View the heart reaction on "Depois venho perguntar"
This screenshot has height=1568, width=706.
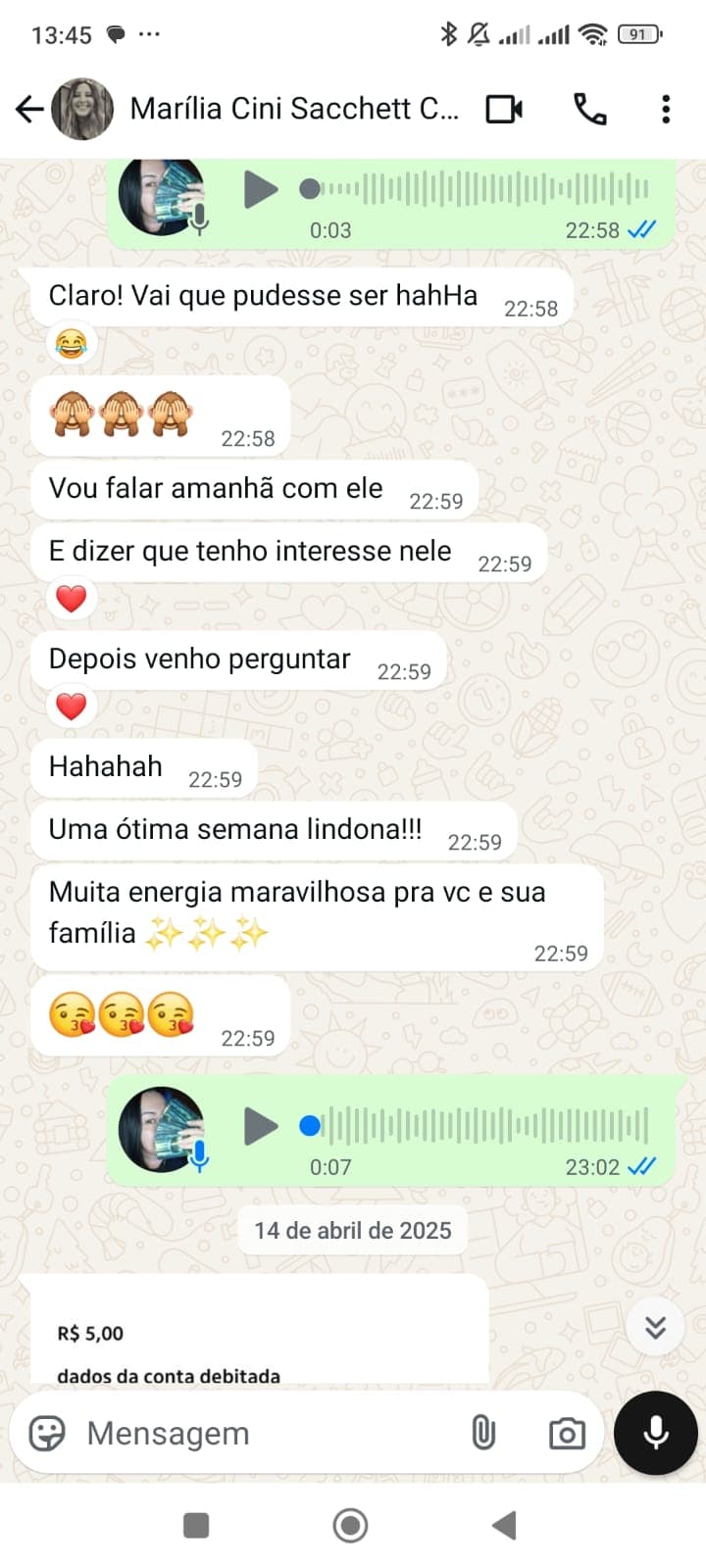click(x=72, y=706)
